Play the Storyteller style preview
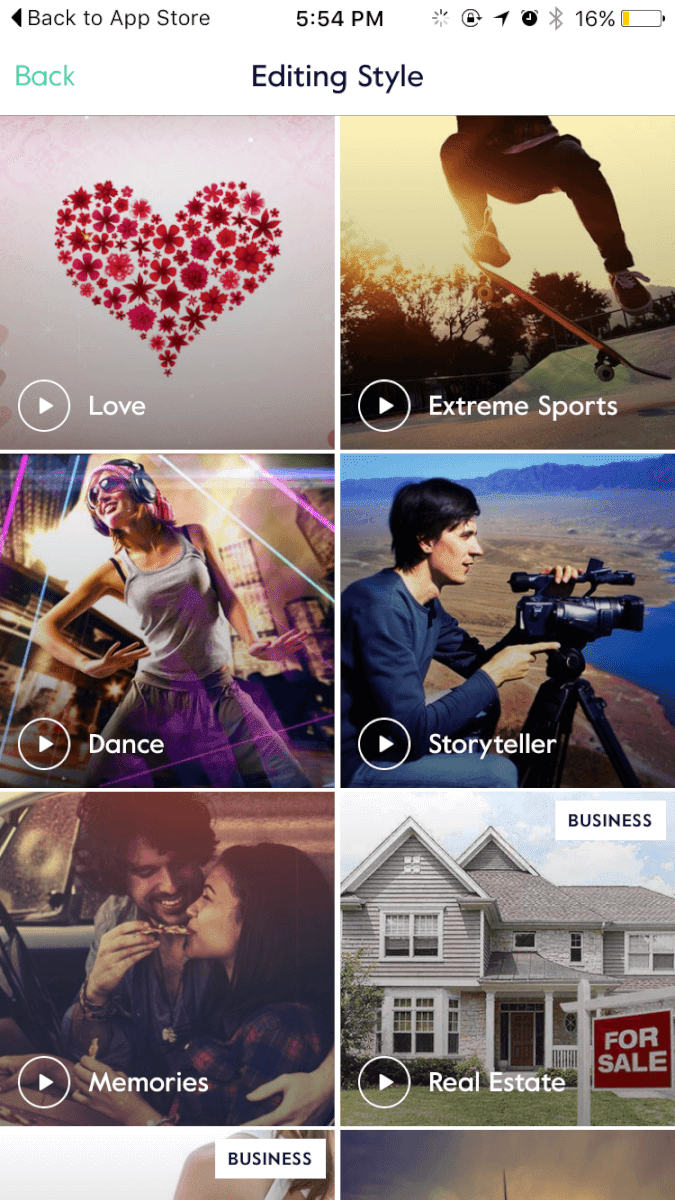The image size is (675, 1200). [384, 744]
